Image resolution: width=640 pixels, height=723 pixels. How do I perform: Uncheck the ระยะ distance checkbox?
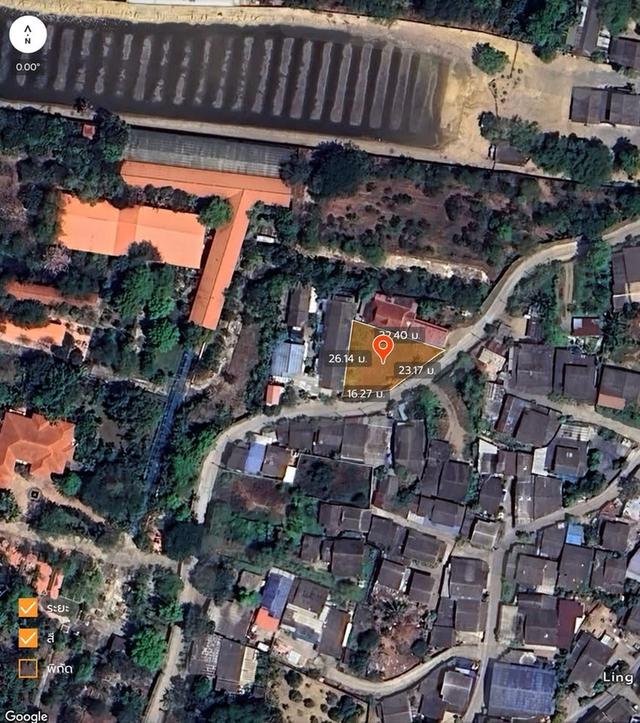point(28,607)
